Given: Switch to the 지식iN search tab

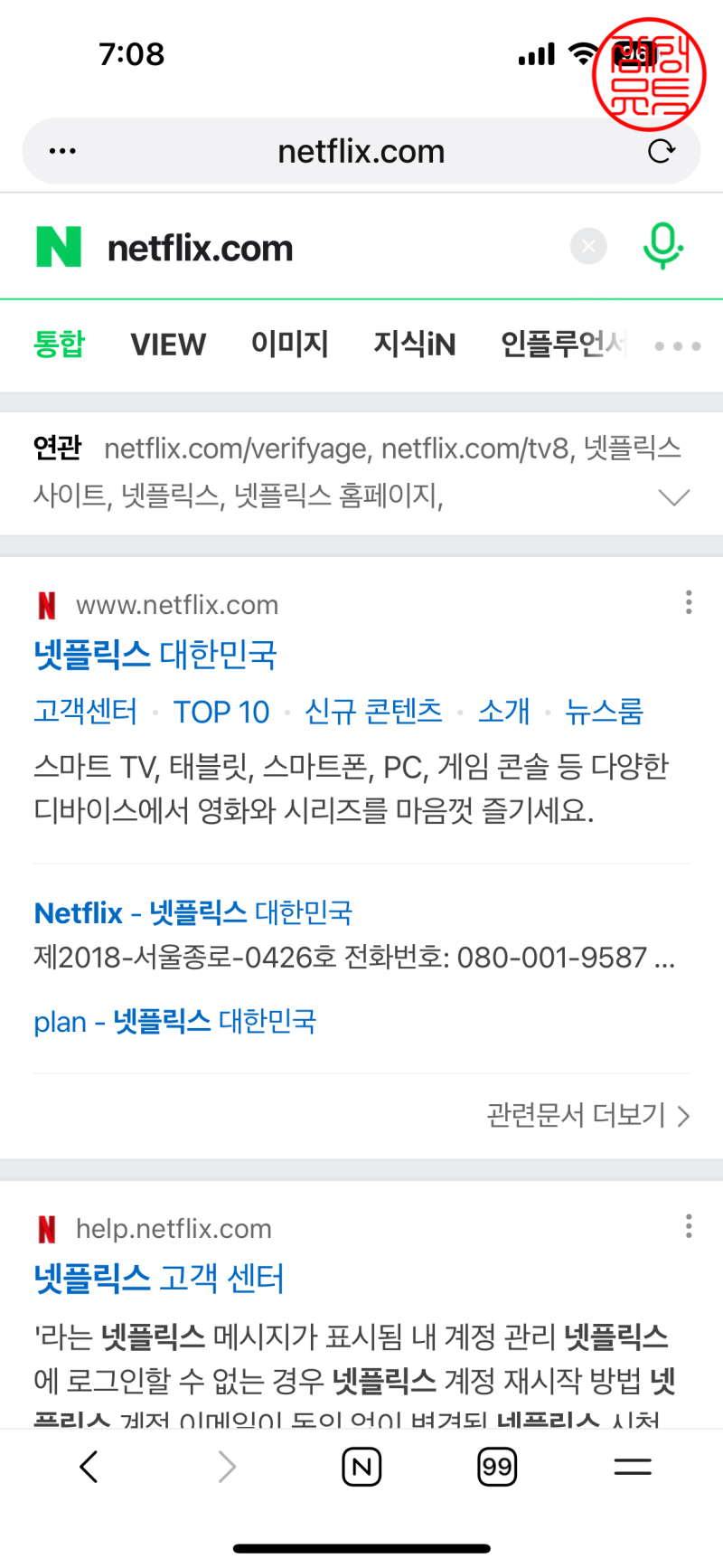Looking at the screenshot, I should click(413, 344).
